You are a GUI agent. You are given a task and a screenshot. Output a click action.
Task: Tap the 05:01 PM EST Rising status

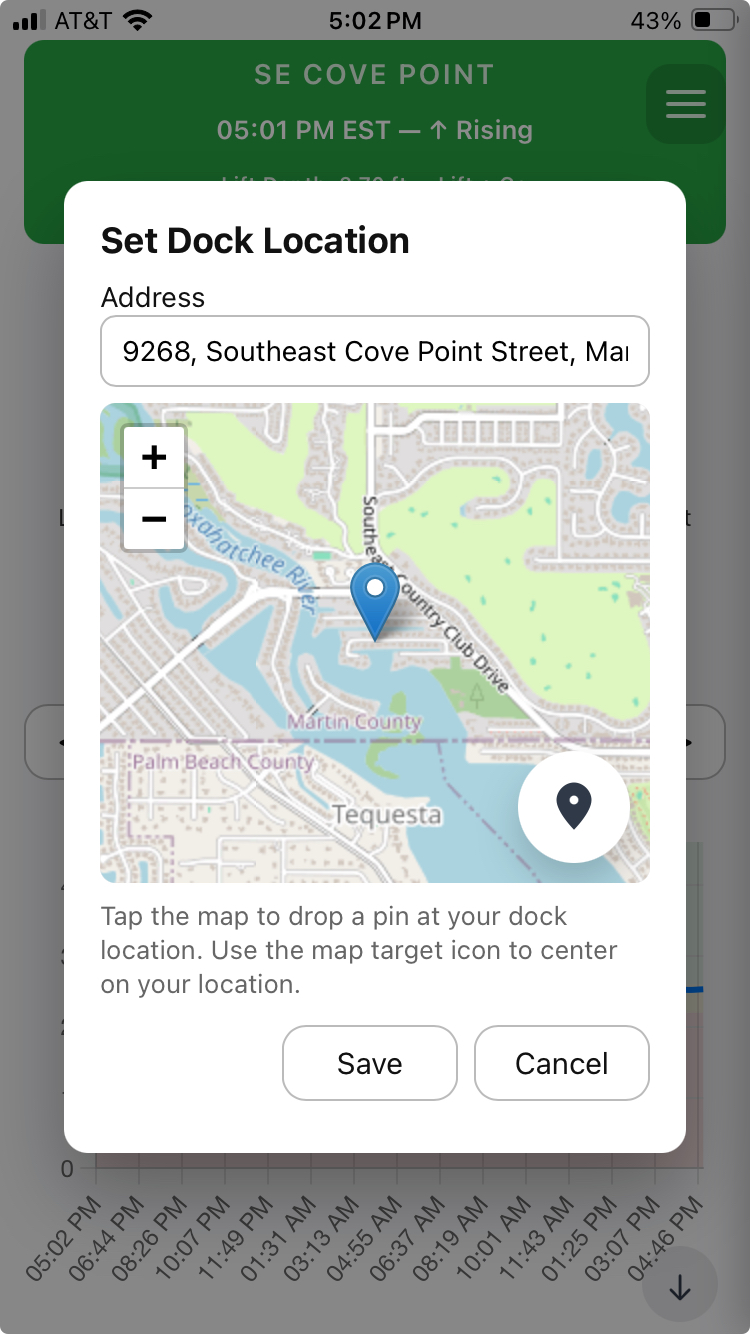click(x=375, y=130)
